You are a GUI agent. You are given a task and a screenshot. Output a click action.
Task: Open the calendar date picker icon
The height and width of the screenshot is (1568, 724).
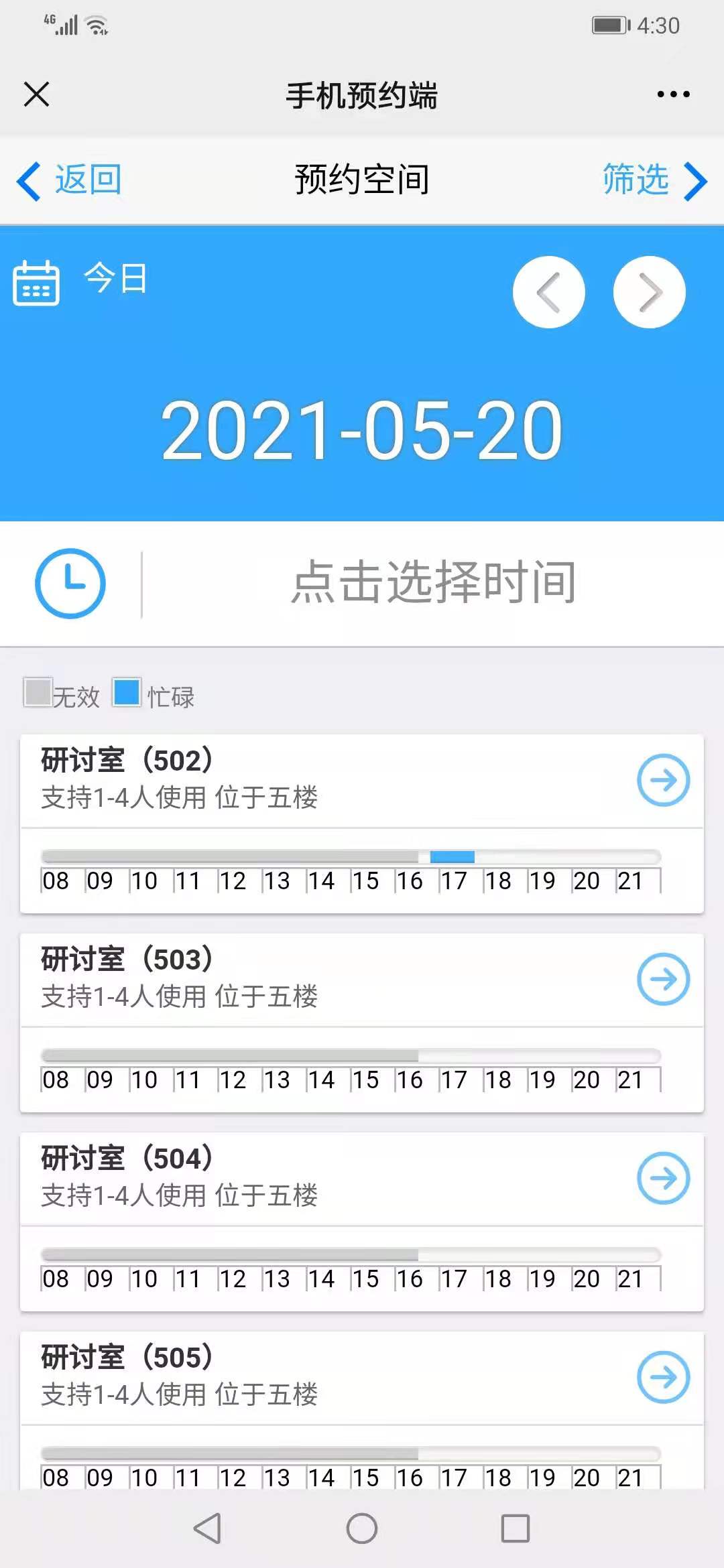(36, 283)
